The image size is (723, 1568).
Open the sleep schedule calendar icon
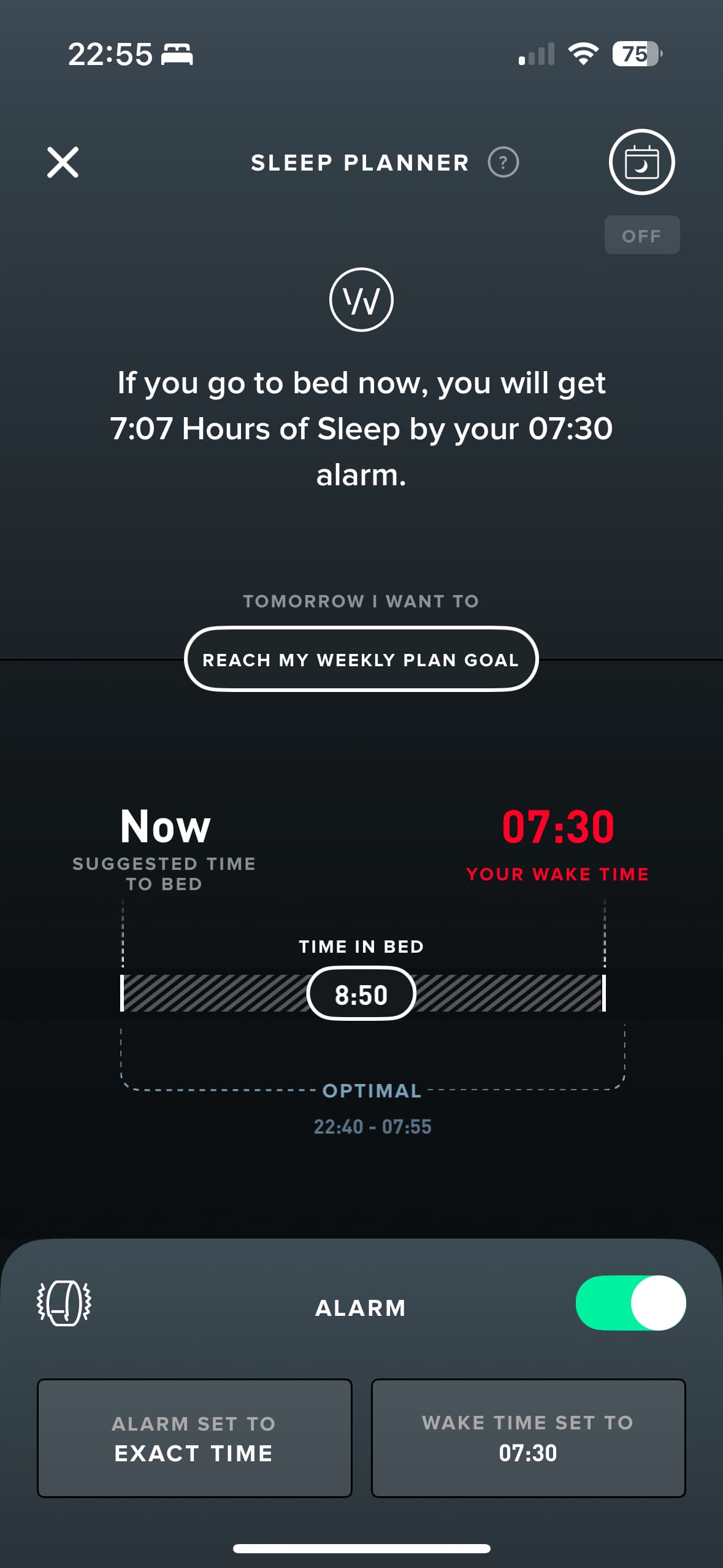[641, 163]
